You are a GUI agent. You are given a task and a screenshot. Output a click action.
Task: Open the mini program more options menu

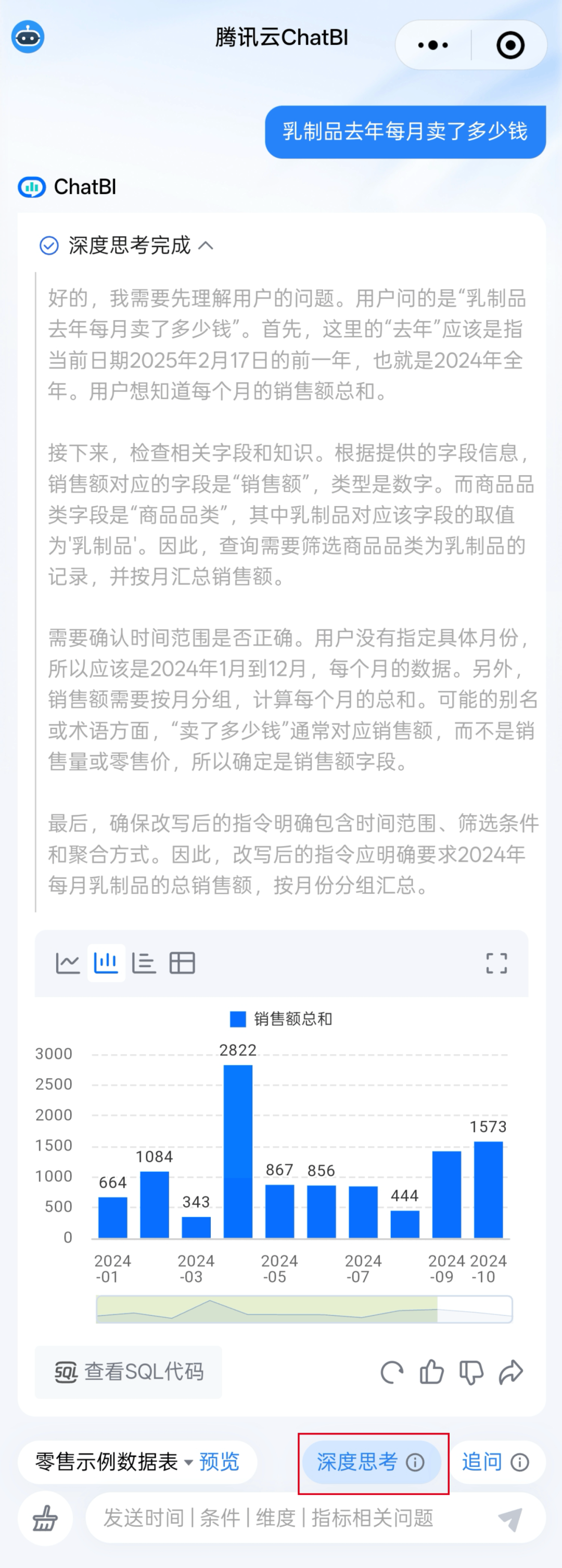(433, 46)
